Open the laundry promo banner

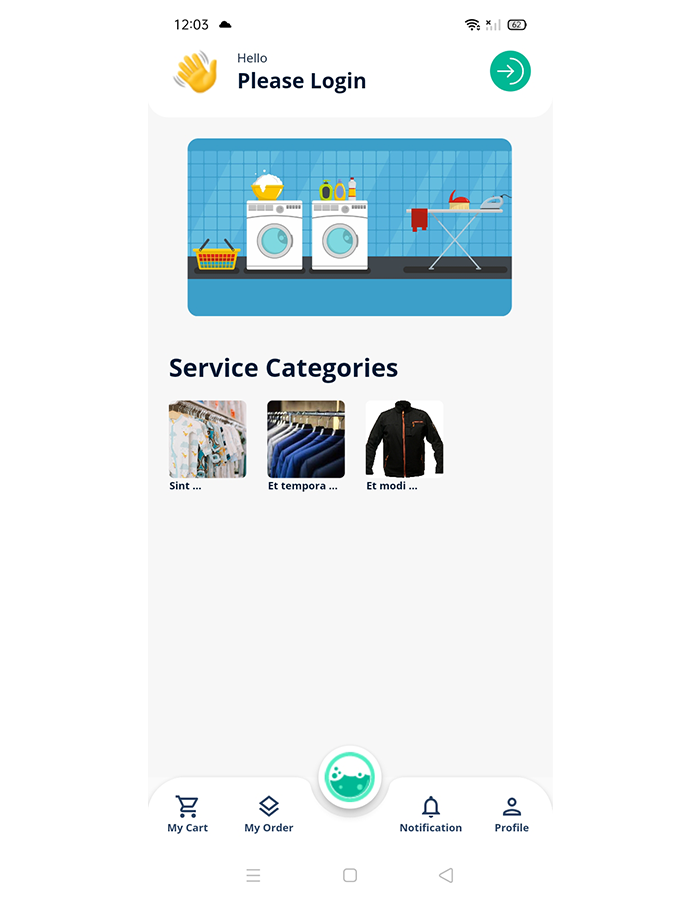click(349, 227)
